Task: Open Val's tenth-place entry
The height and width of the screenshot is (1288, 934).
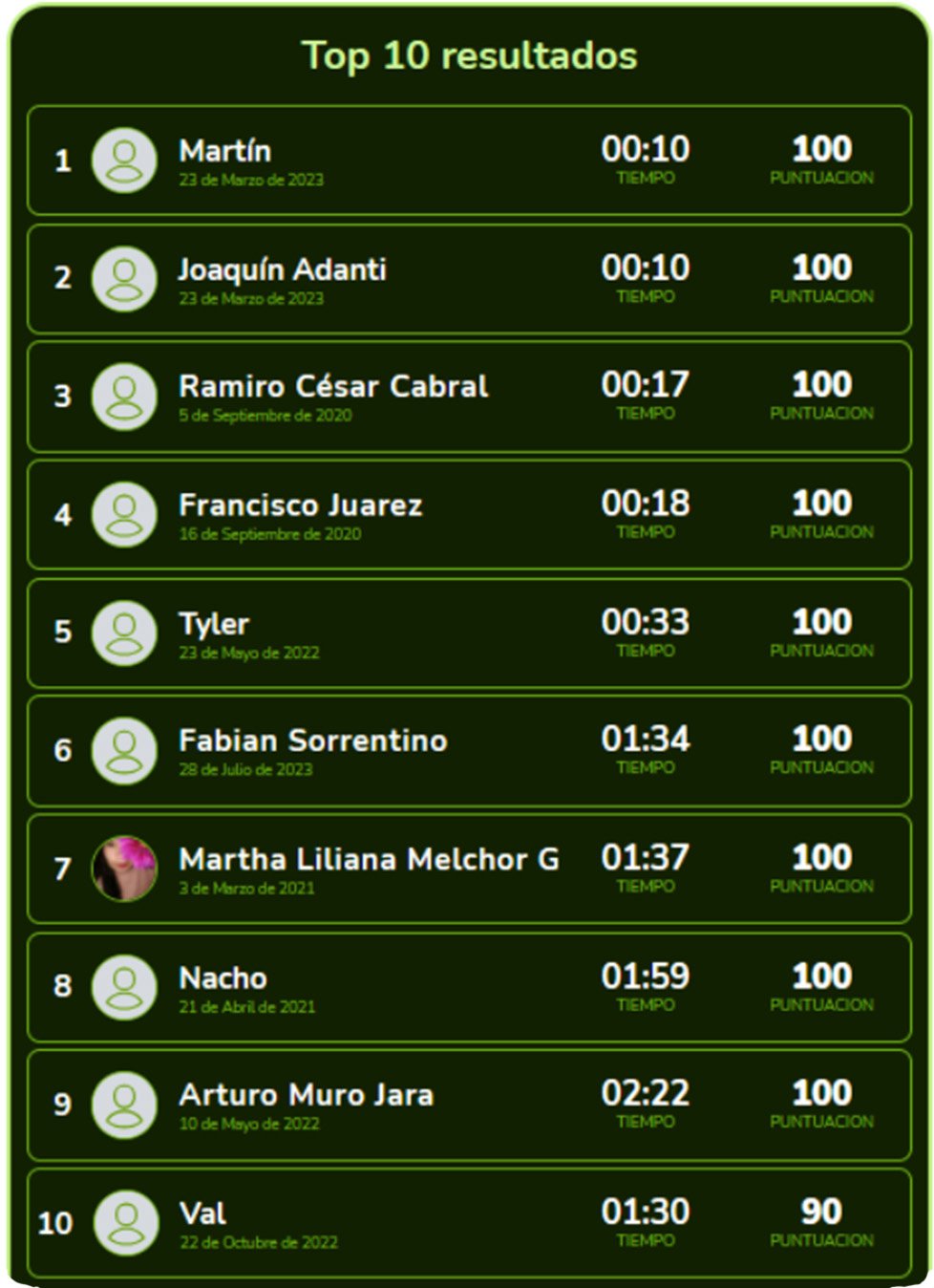Action: tap(468, 1223)
